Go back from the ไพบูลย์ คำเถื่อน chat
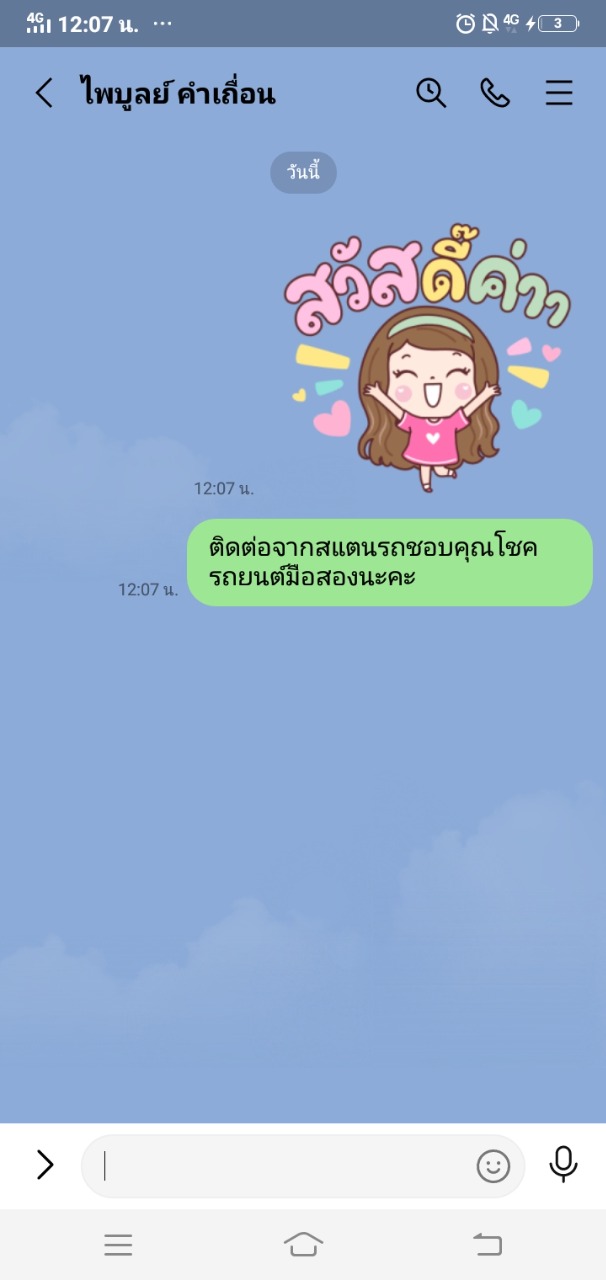Viewport: 606px width, 1280px height. (44, 93)
